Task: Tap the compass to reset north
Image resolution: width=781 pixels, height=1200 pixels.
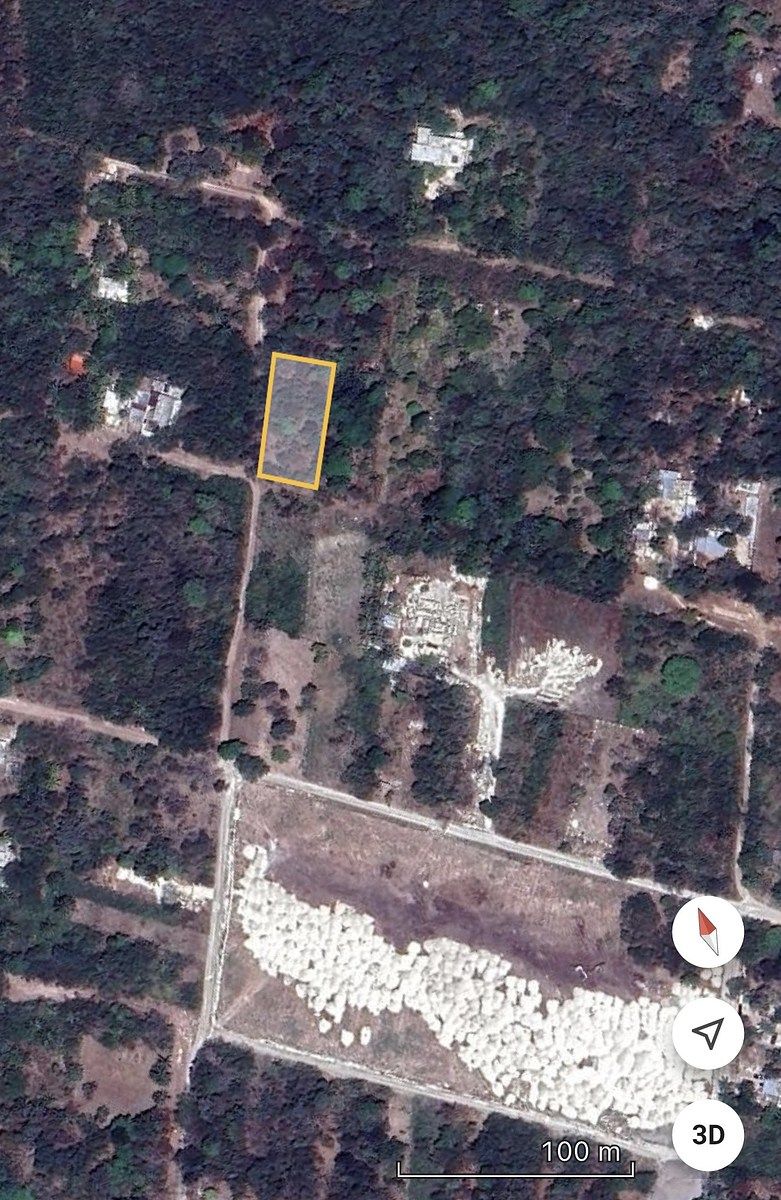Action: (708, 932)
